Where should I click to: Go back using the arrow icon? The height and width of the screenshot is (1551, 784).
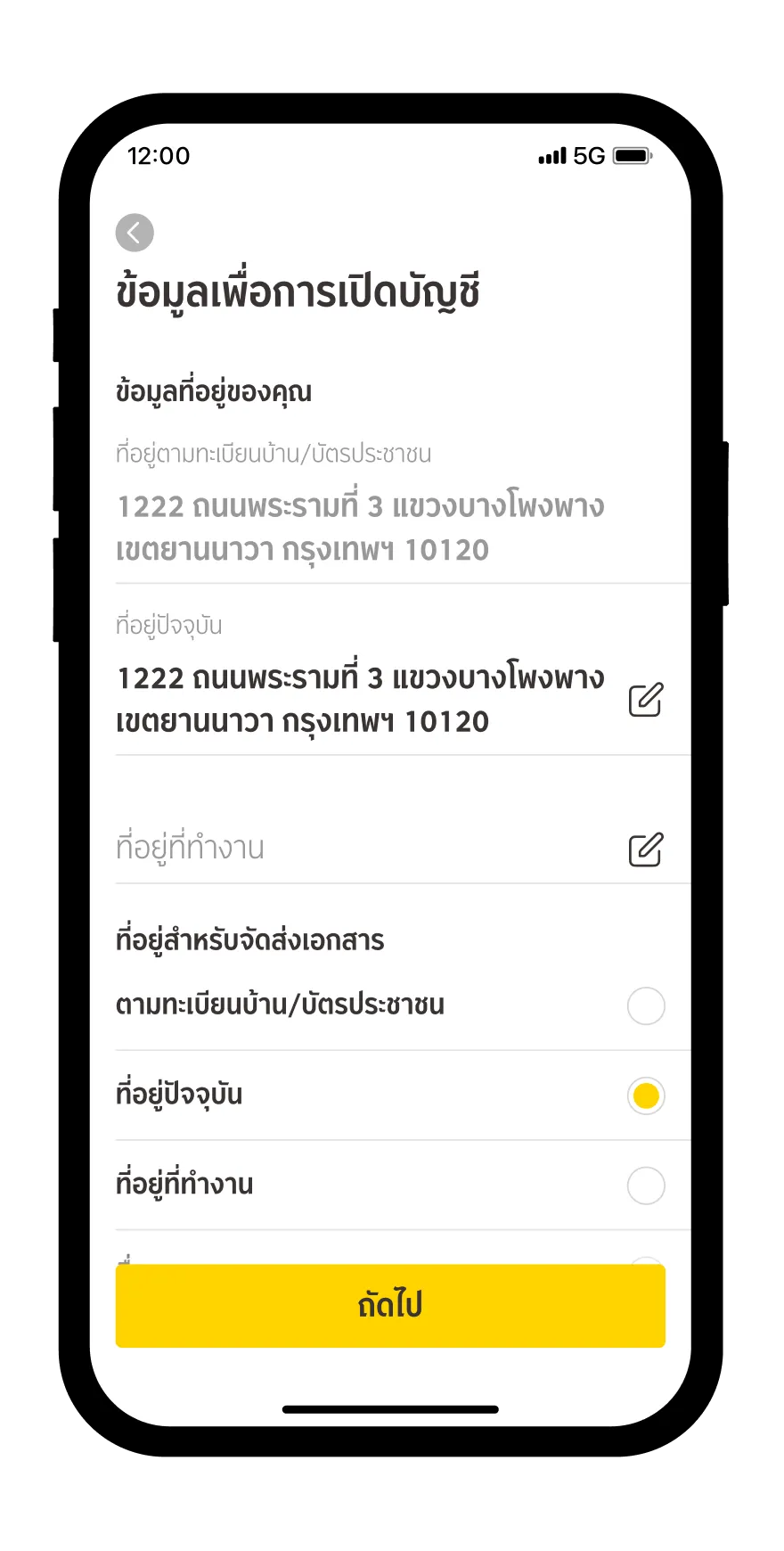pyautogui.click(x=135, y=233)
